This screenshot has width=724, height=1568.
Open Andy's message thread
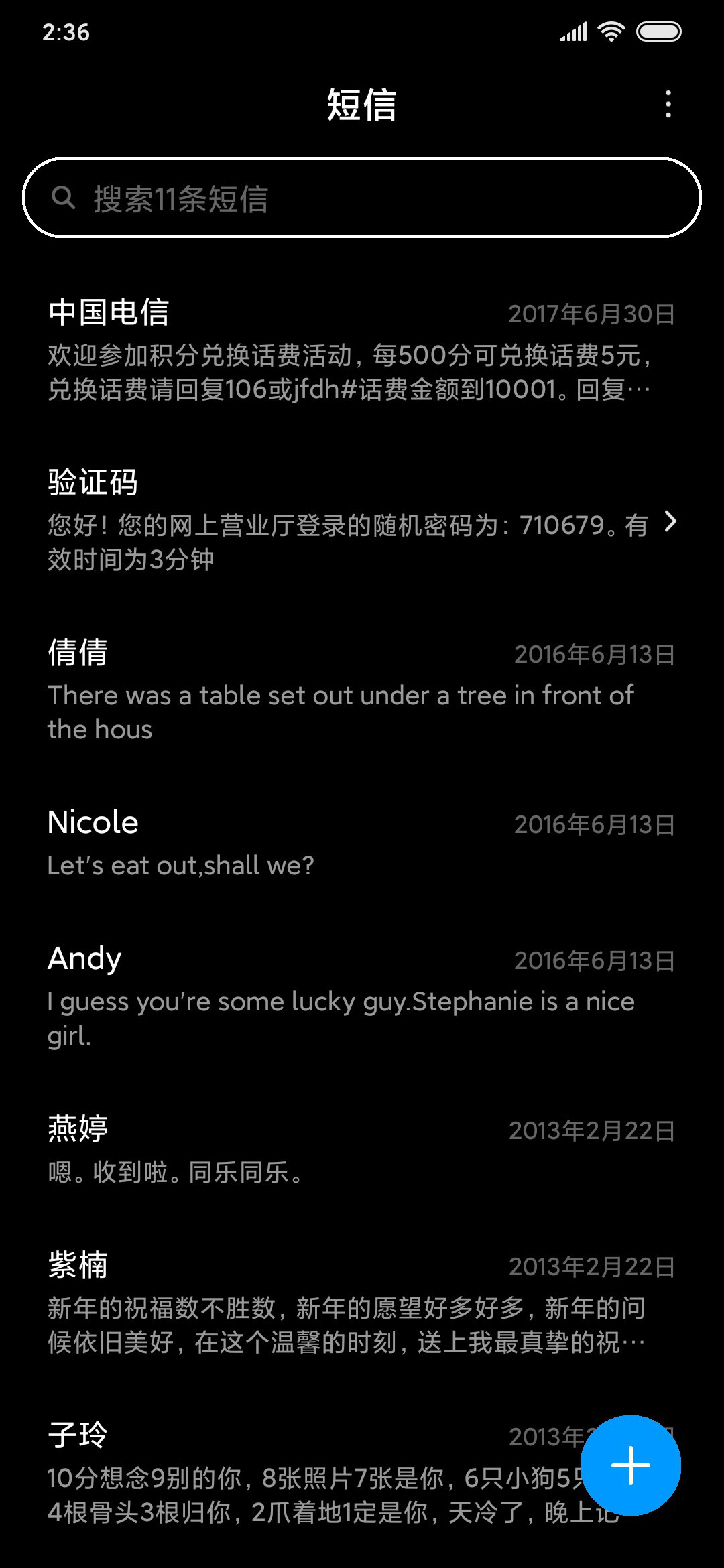click(362, 996)
